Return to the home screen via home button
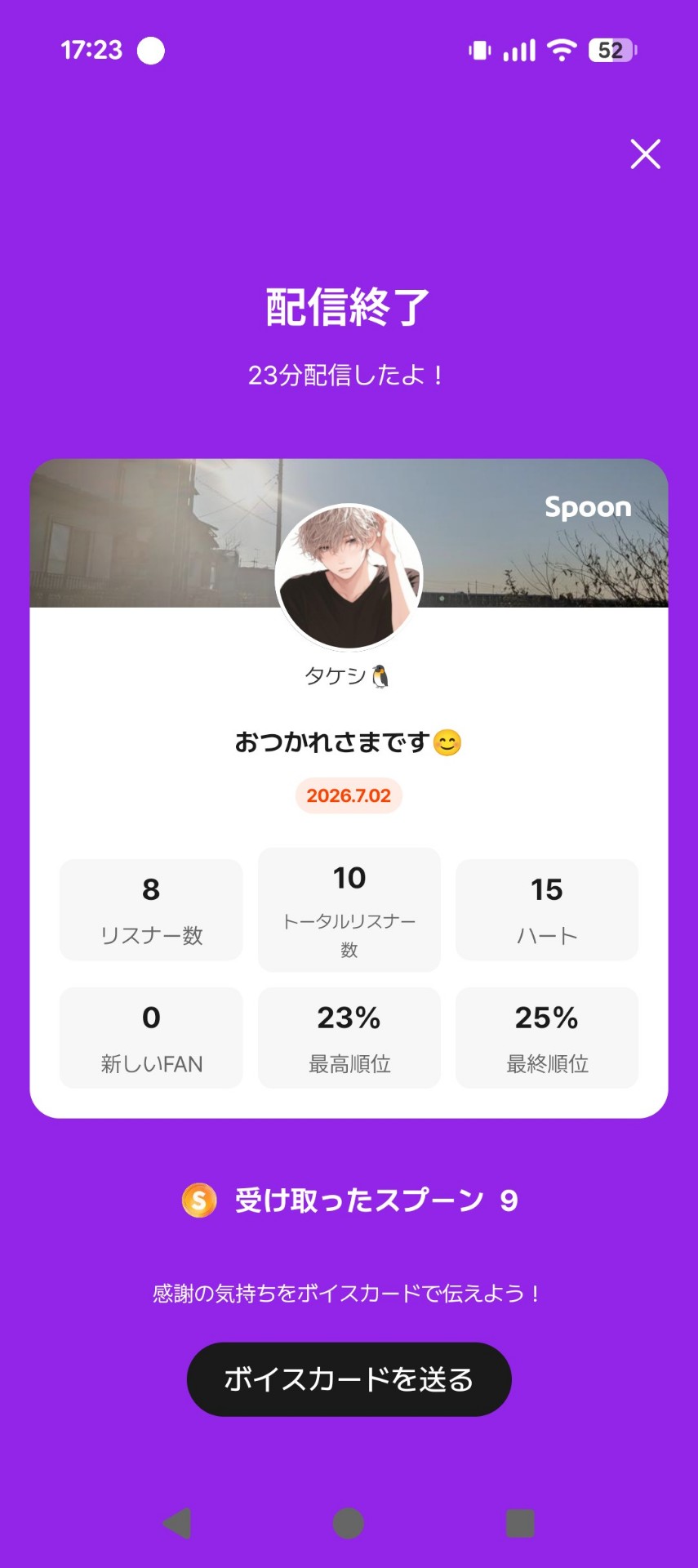The image size is (698, 1568). click(349, 1523)
